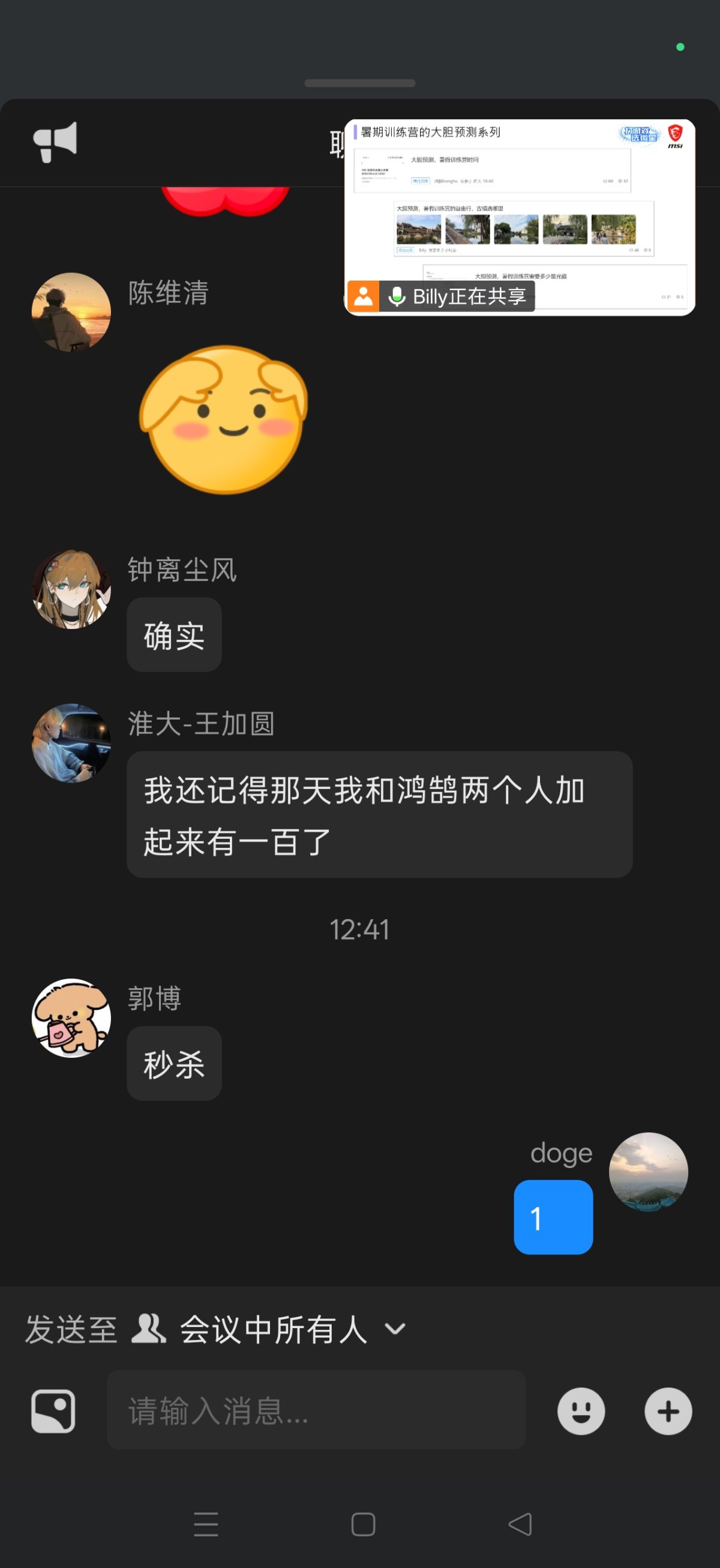Go back using system navigation
Image resolution: width=720 pixels, height=1568 pixels.
[520, 1524]
